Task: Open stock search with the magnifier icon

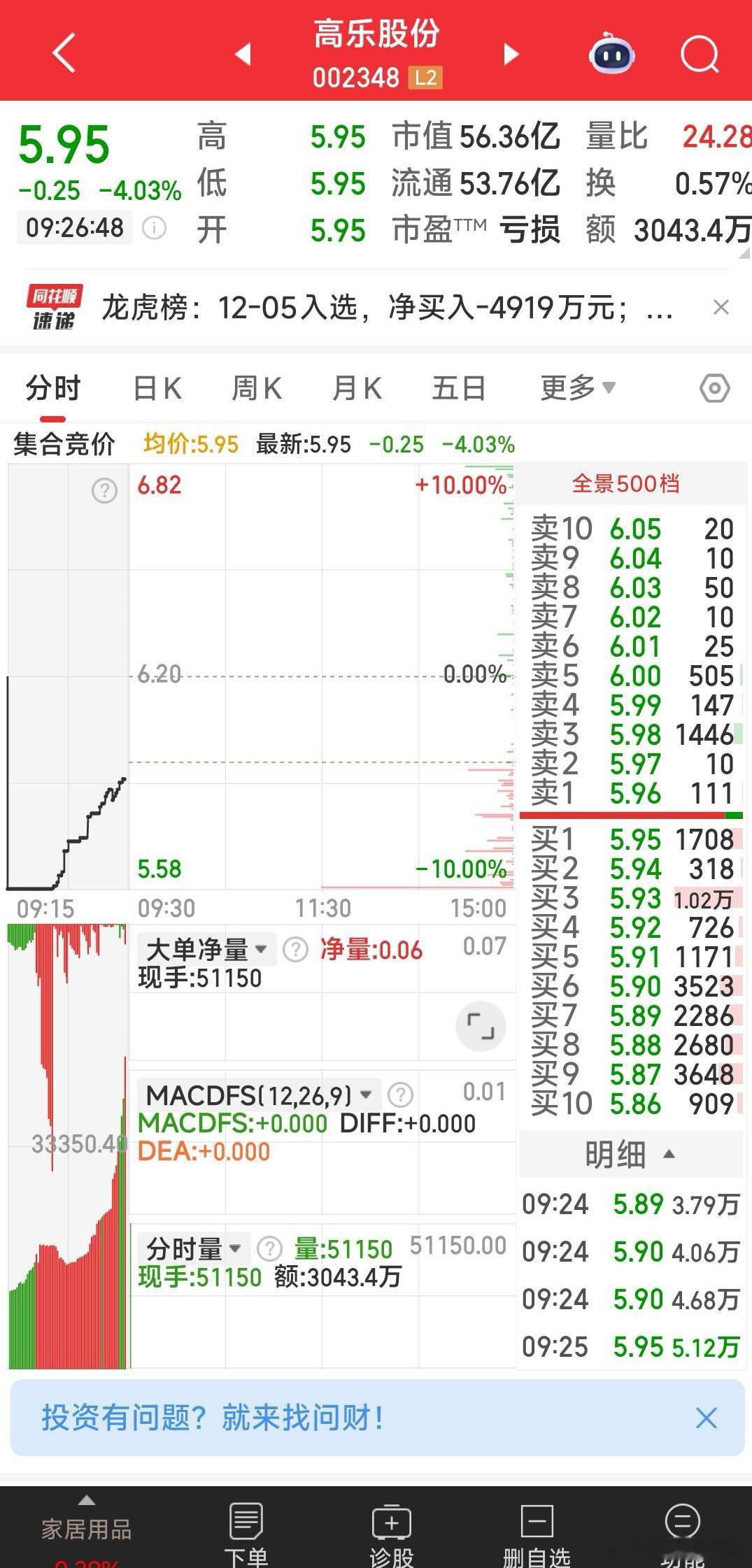Action: click(700, 53)
